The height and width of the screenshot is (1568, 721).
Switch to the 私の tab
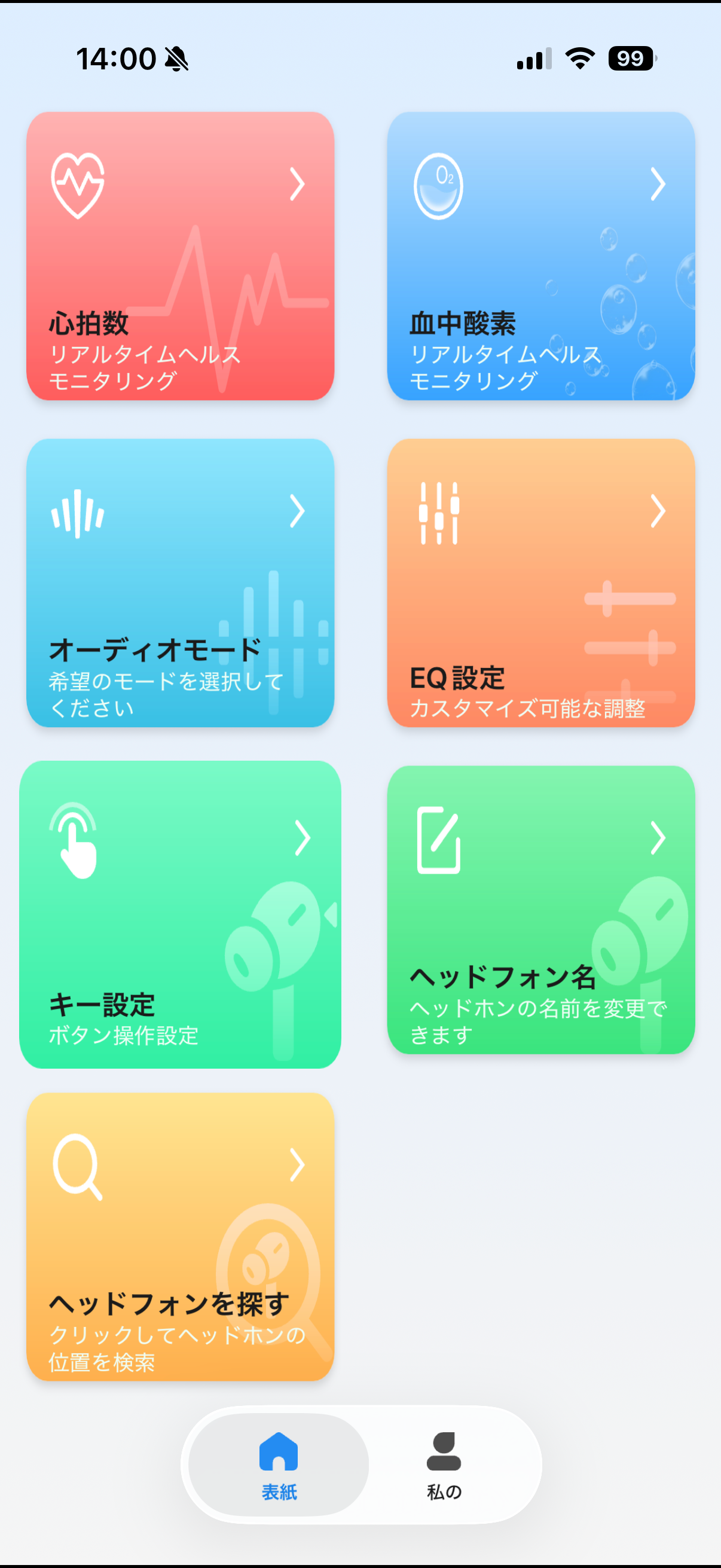(x=444, y=1465)
